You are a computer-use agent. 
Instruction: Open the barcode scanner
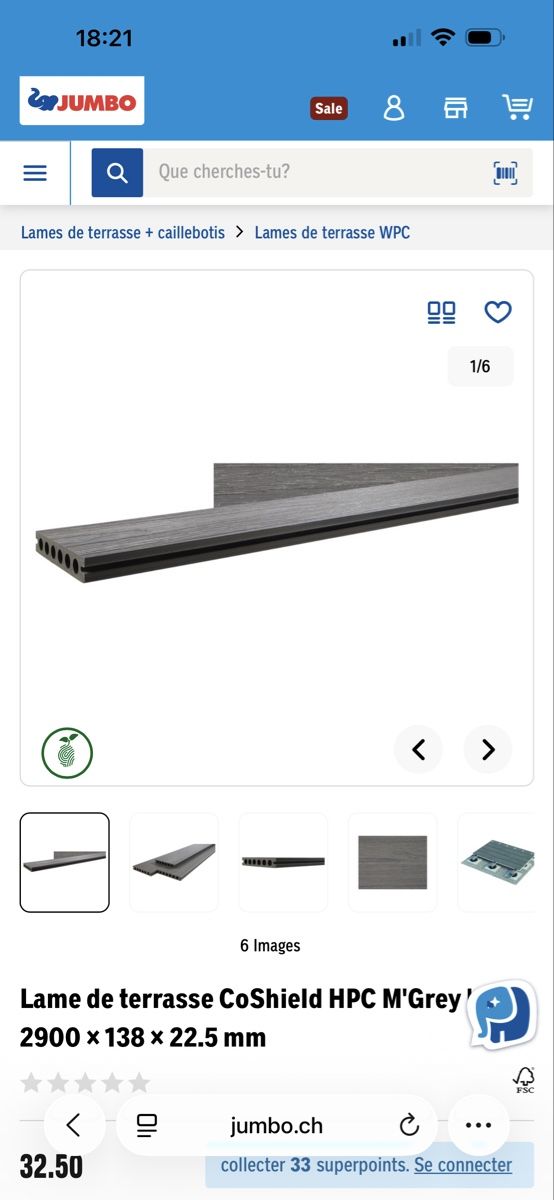tap(506, 173)
